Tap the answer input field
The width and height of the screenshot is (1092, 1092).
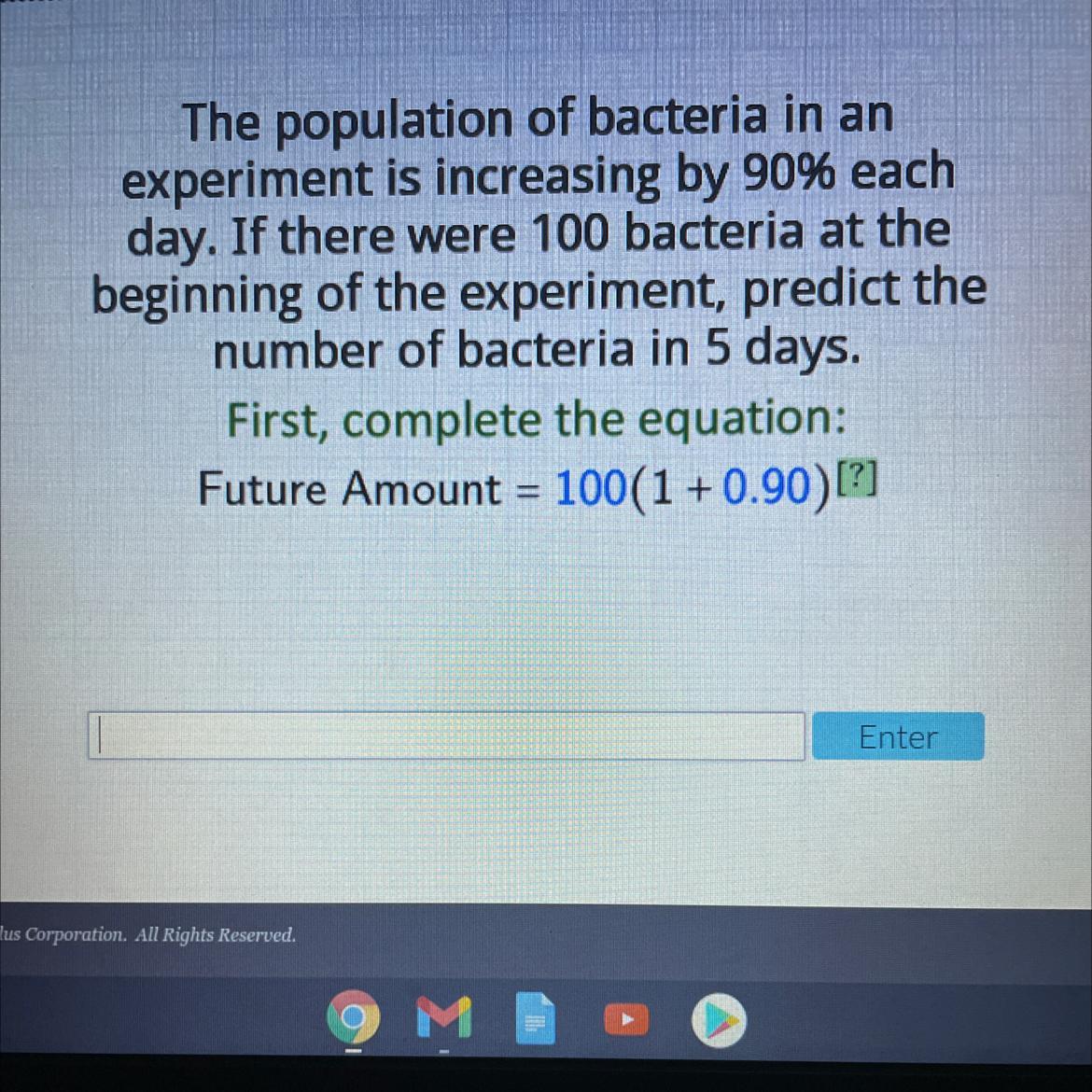[x=446, y=735]
